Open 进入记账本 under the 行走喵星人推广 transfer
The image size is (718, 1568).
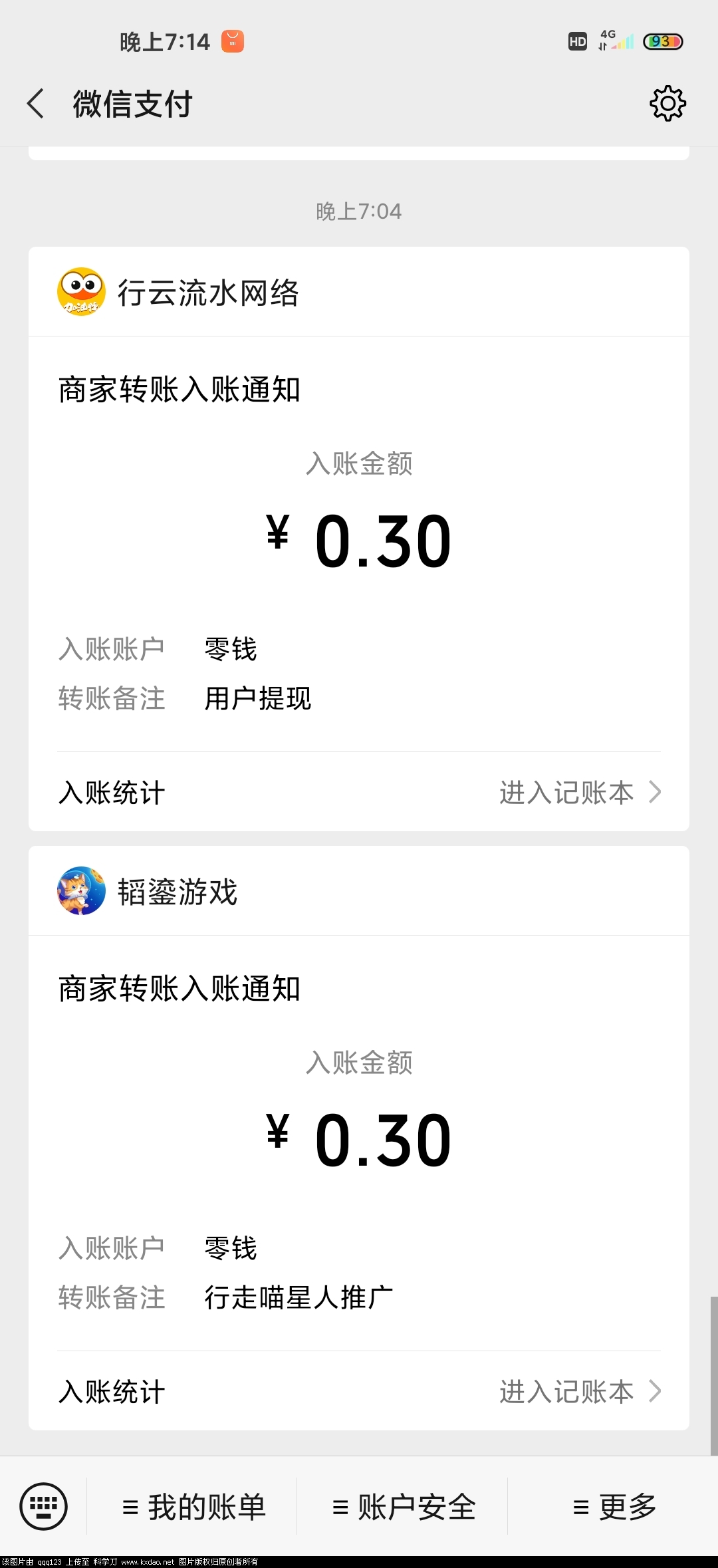tap(580, 1391)
